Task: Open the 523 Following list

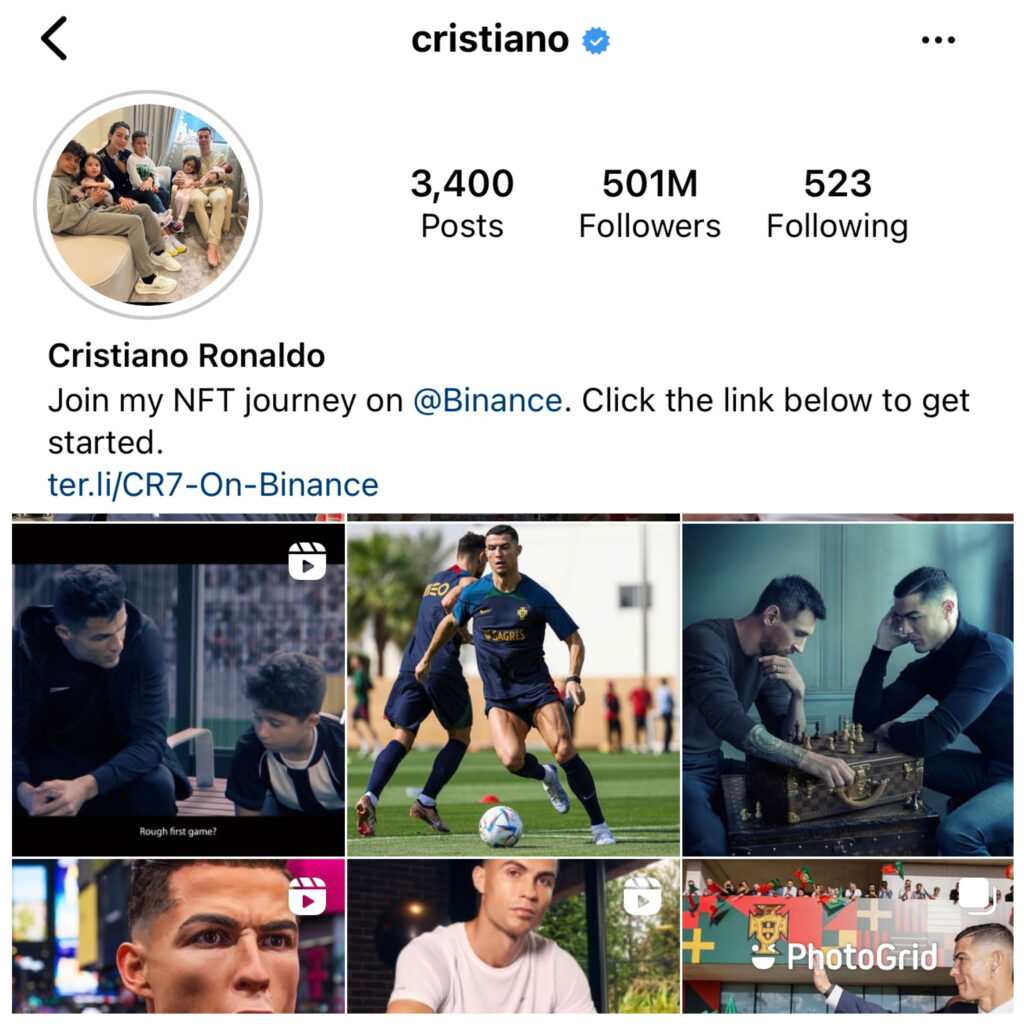Action: tap(837, 204)
